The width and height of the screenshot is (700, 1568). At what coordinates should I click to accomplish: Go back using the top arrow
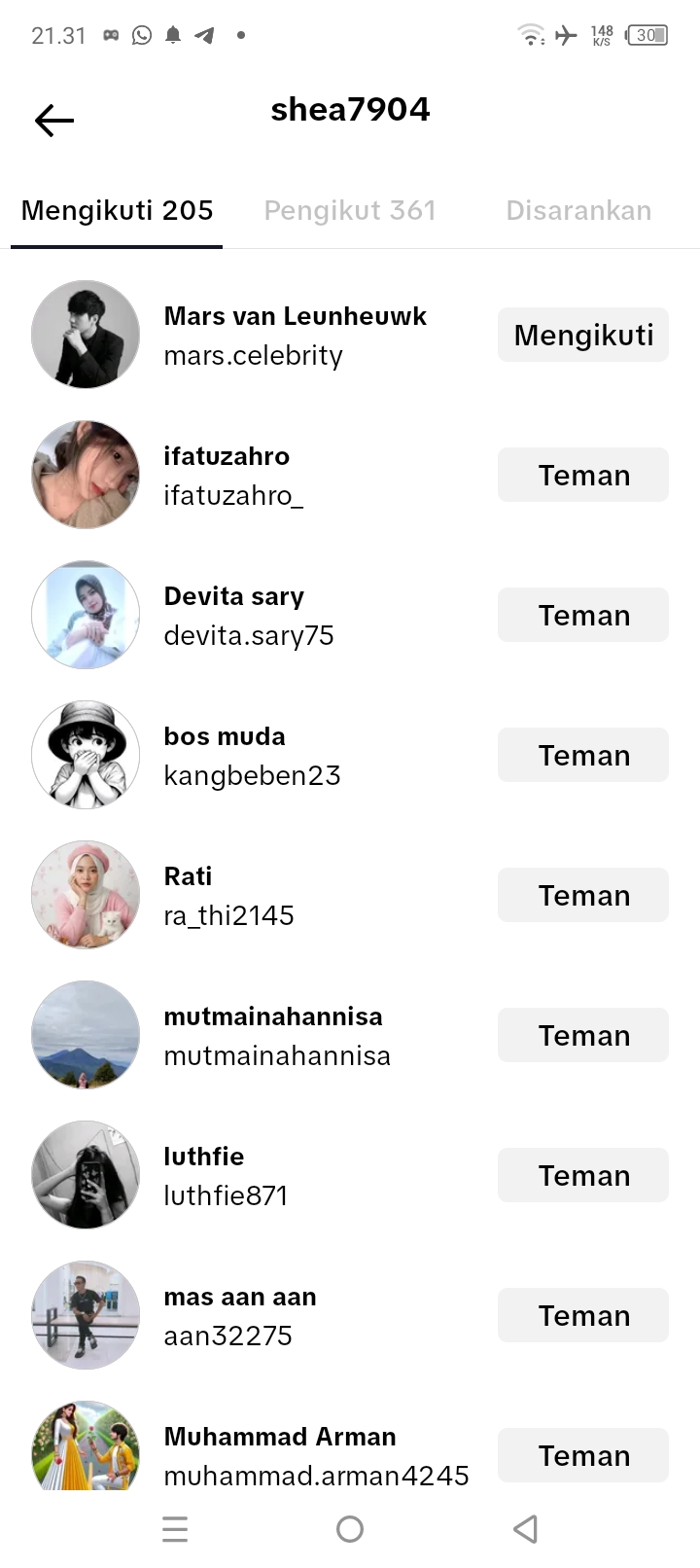54,121
